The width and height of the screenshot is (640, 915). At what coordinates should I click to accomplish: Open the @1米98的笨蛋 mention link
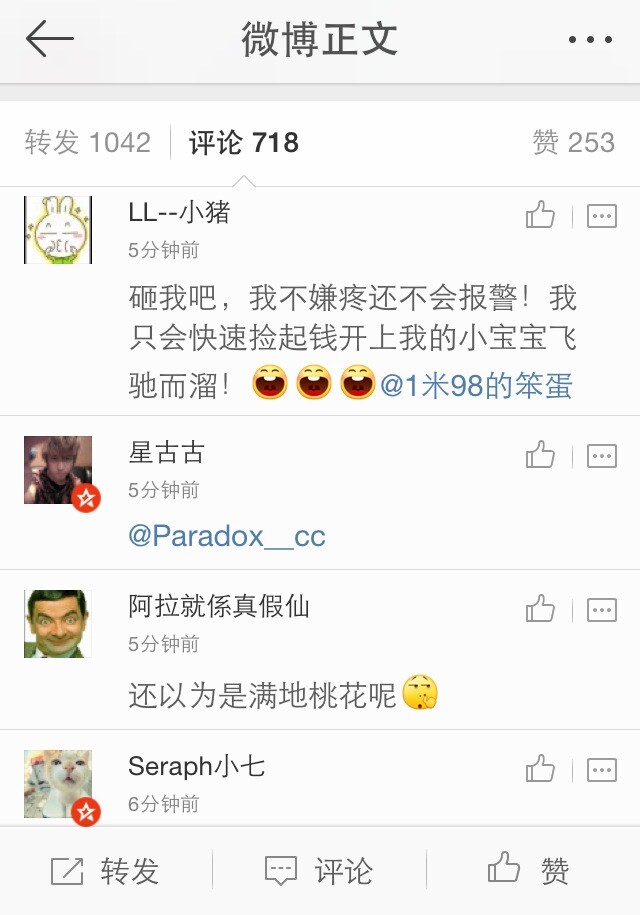(476, 385)
